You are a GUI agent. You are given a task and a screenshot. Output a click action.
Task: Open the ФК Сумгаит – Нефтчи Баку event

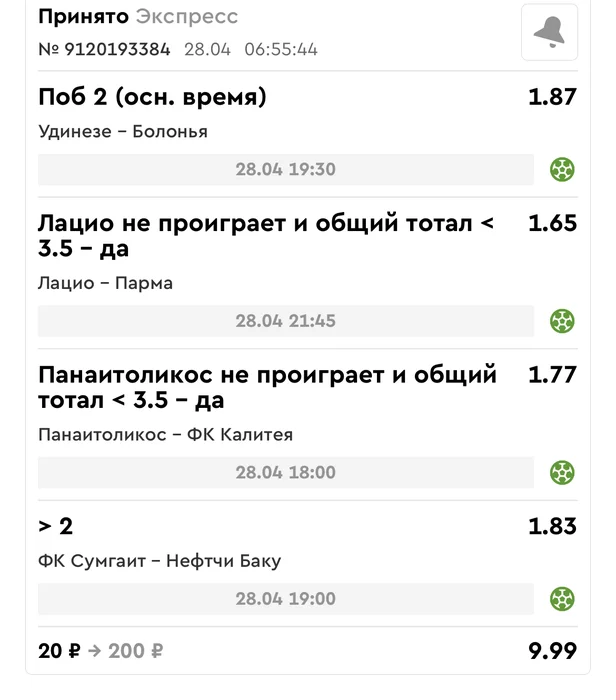click(159, 561)
